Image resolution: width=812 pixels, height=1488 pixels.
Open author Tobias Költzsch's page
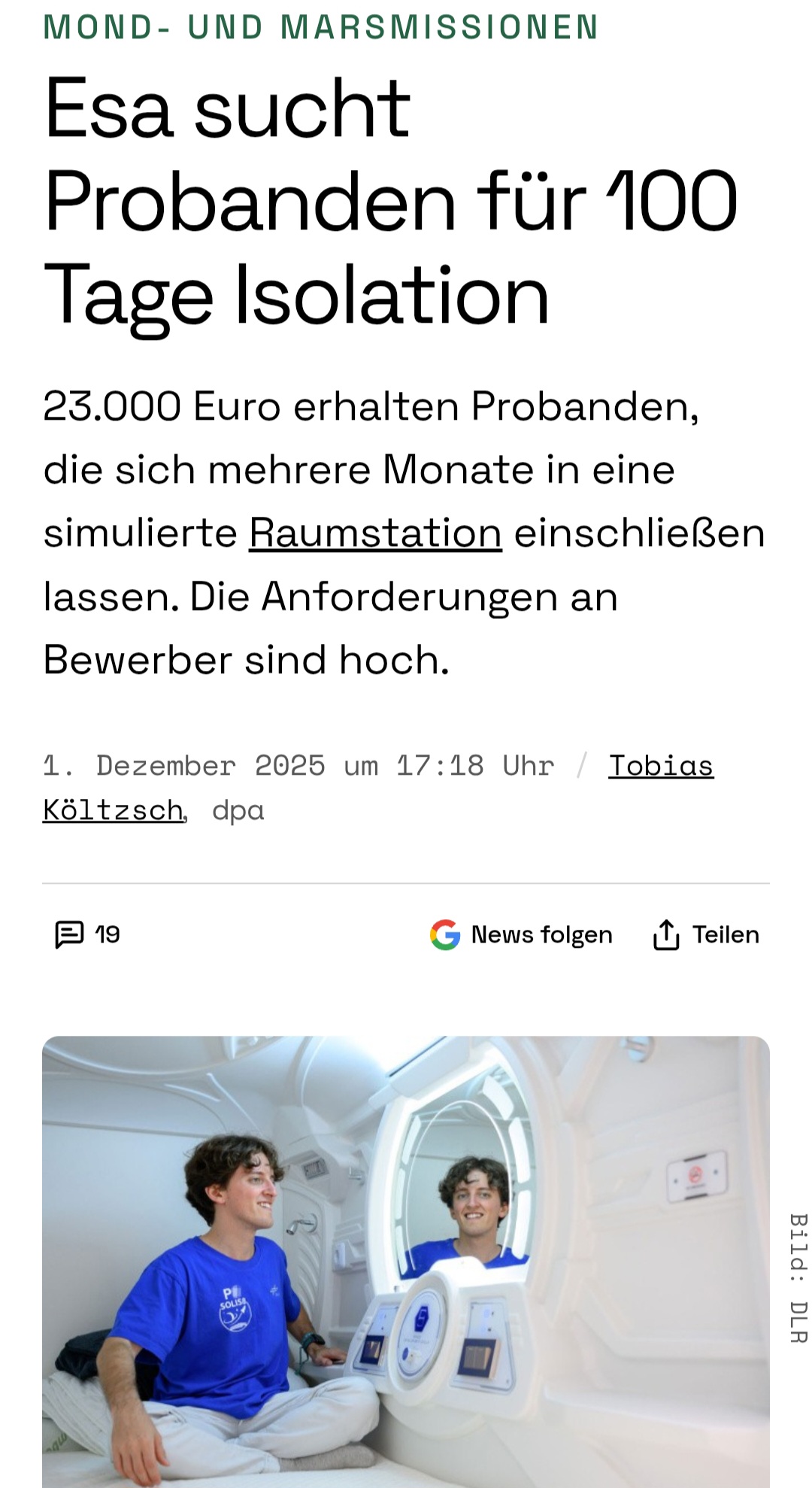(660, 766)
